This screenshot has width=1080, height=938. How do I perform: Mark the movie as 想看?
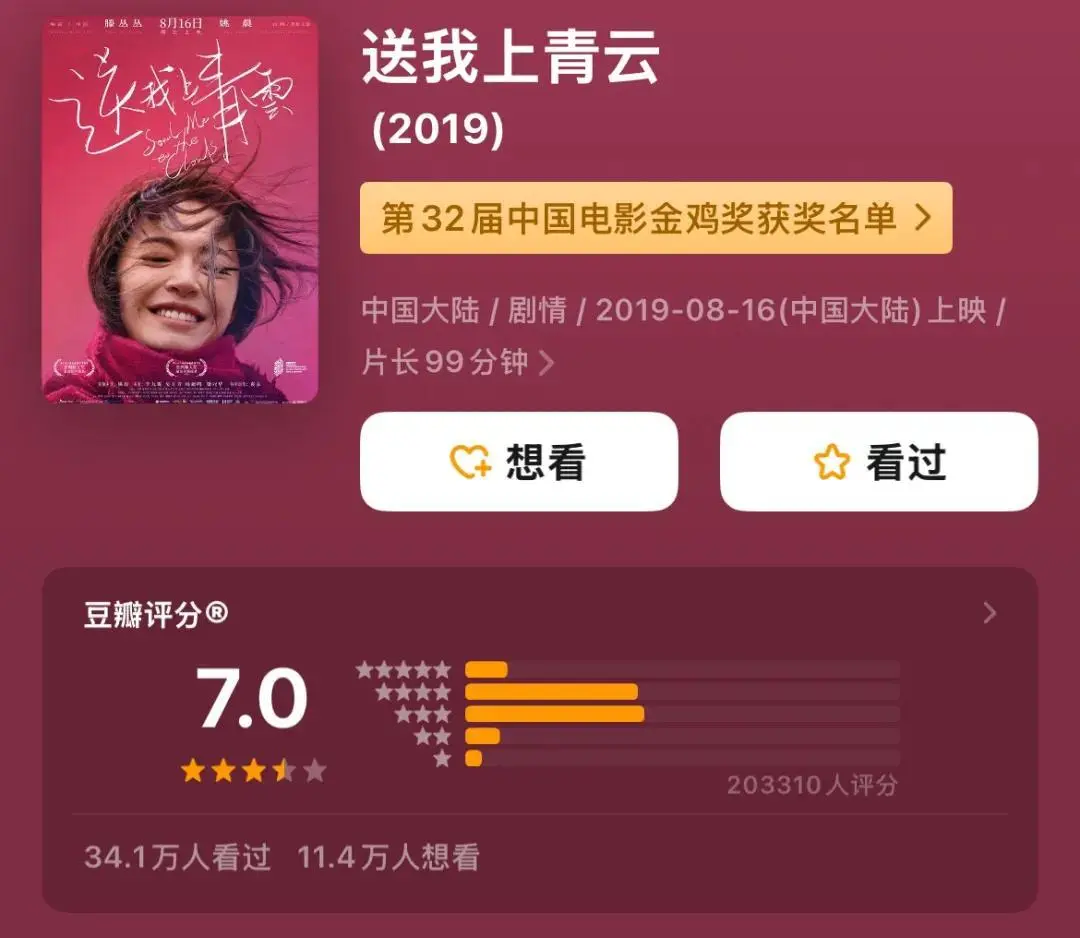click(x=519, y=462)
